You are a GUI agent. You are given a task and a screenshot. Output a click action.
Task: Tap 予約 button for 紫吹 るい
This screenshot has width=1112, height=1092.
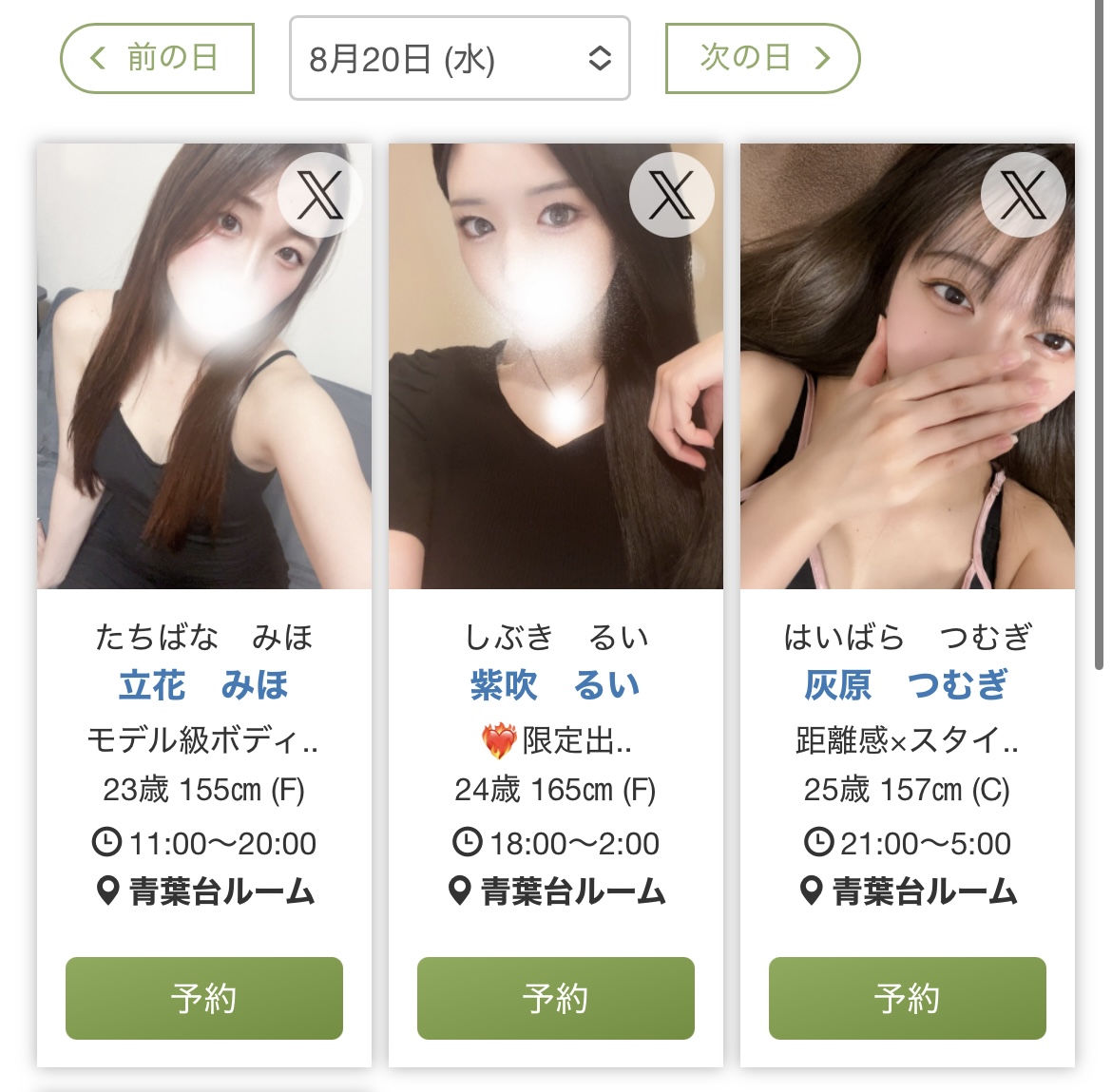pyautogui.click(x=555, y=998)
